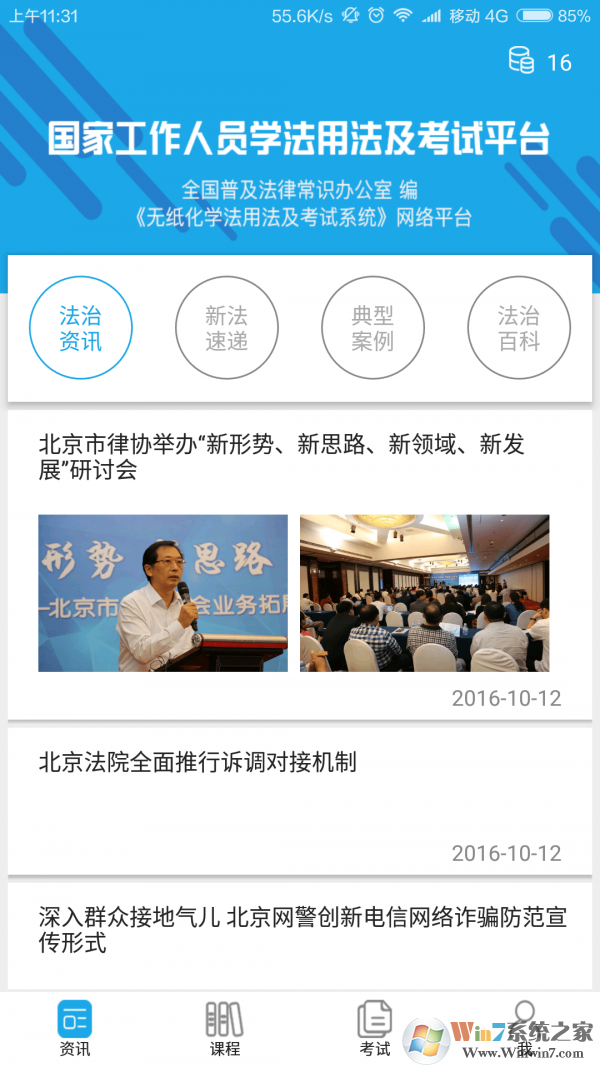Open the 北京市律协举办 研讨会 article

282,457
